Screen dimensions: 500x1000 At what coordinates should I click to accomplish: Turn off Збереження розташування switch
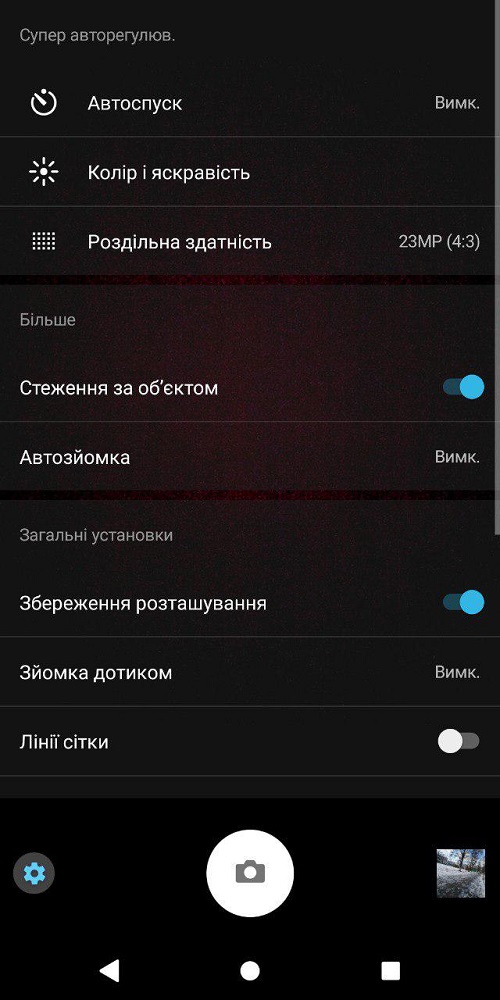[x=464, y=602]
